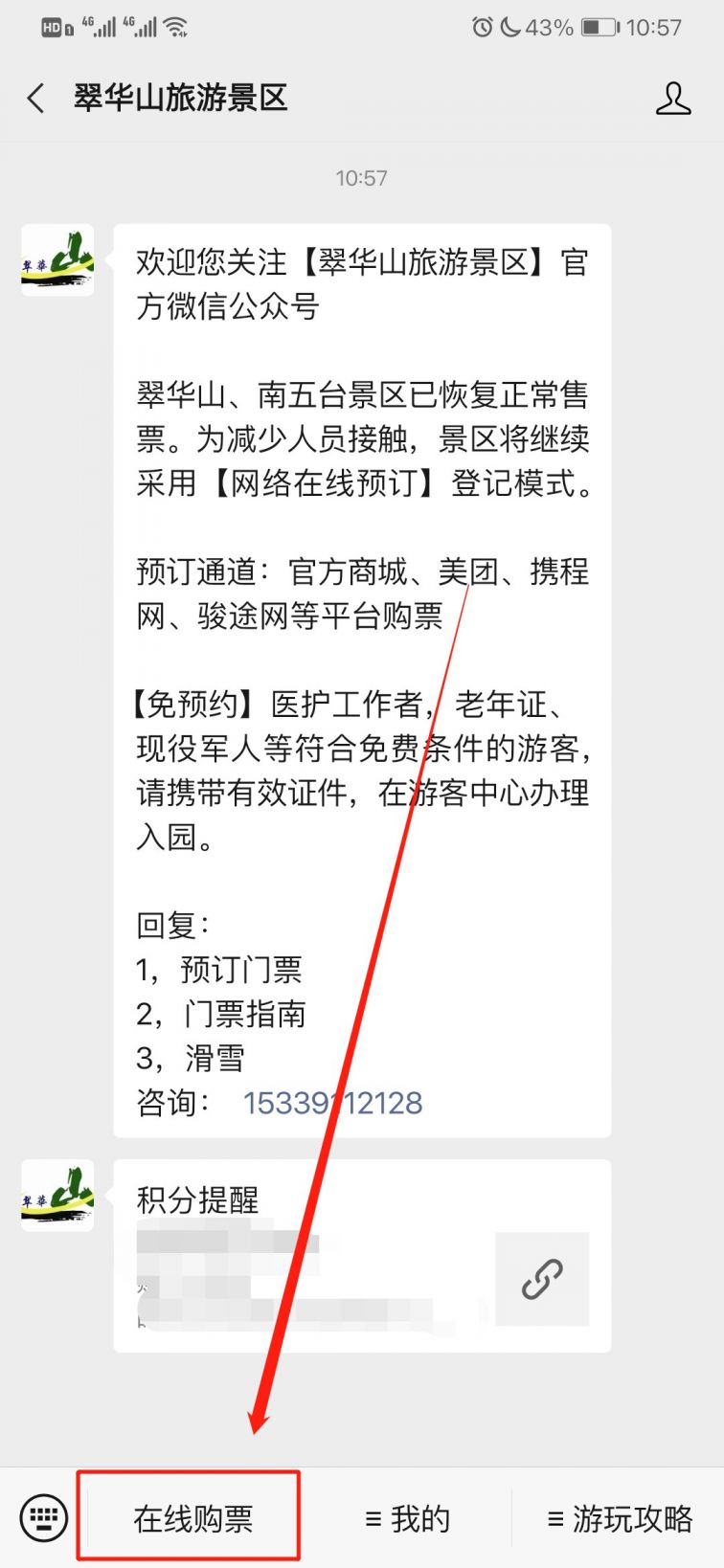Image resolution: width=724 pixels, height=1568 pixels.
Task: Open the 积分提醒 link card
Action: tap(362, 1256)
